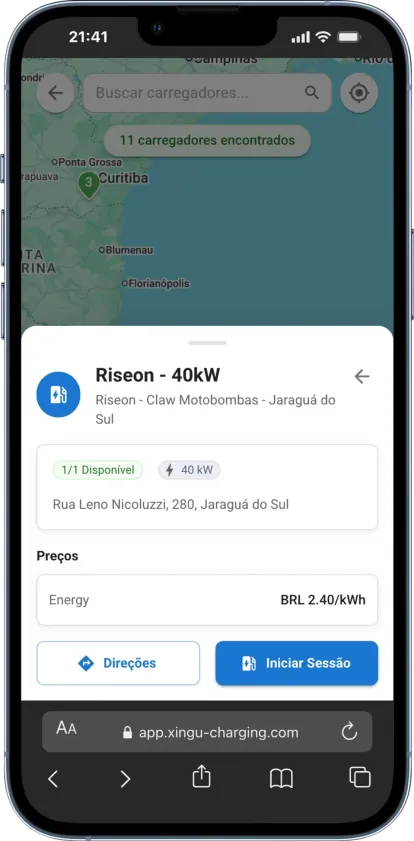This screenshot has width=414, height=841.
Task: Open the AA text size options
Action: coord(66,729)
